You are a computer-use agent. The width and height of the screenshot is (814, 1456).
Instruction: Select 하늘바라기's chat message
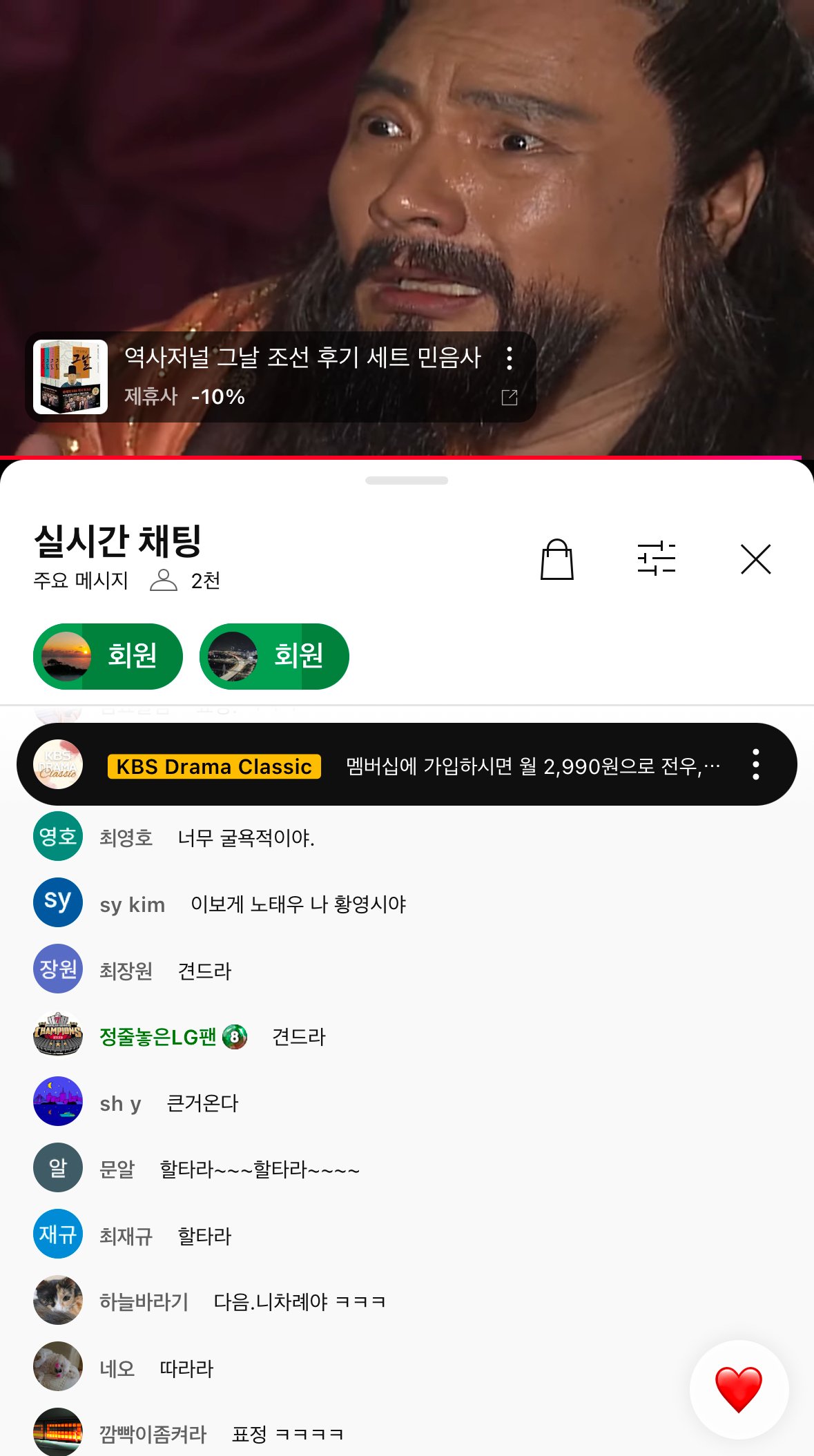[299, 1302]
